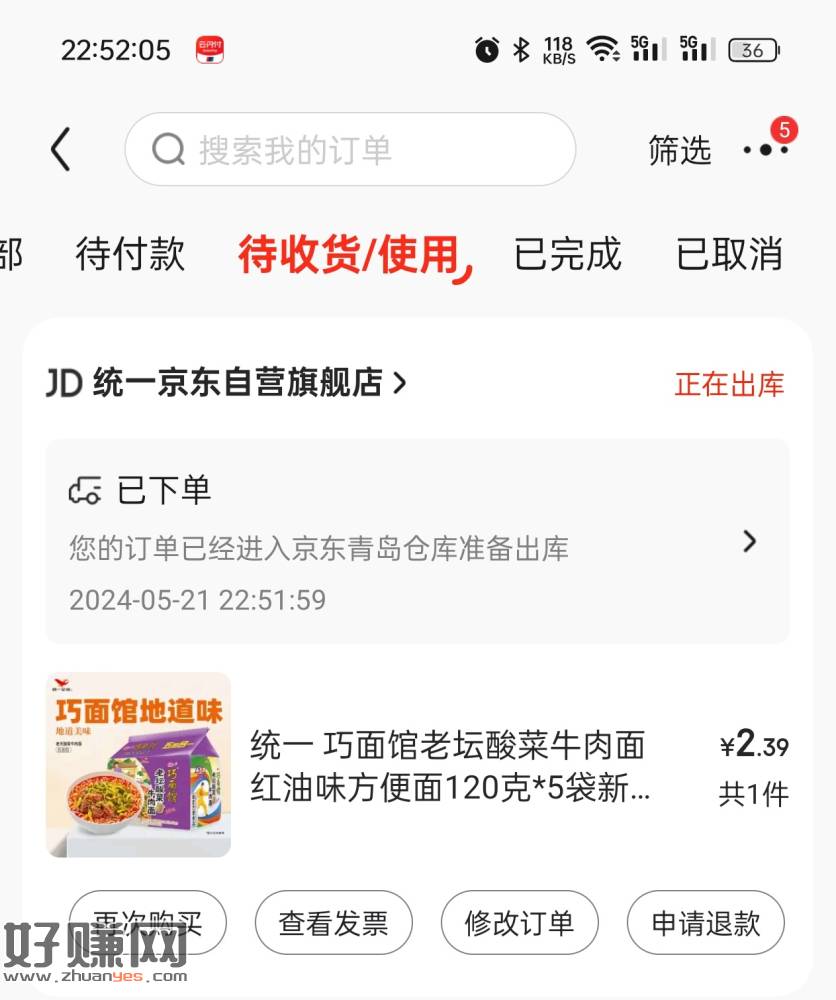This screenshot has width=836, height=1000.
Task: Switch to the 已取消 tab
Action: pyautogui.click(x=729, y=254)
